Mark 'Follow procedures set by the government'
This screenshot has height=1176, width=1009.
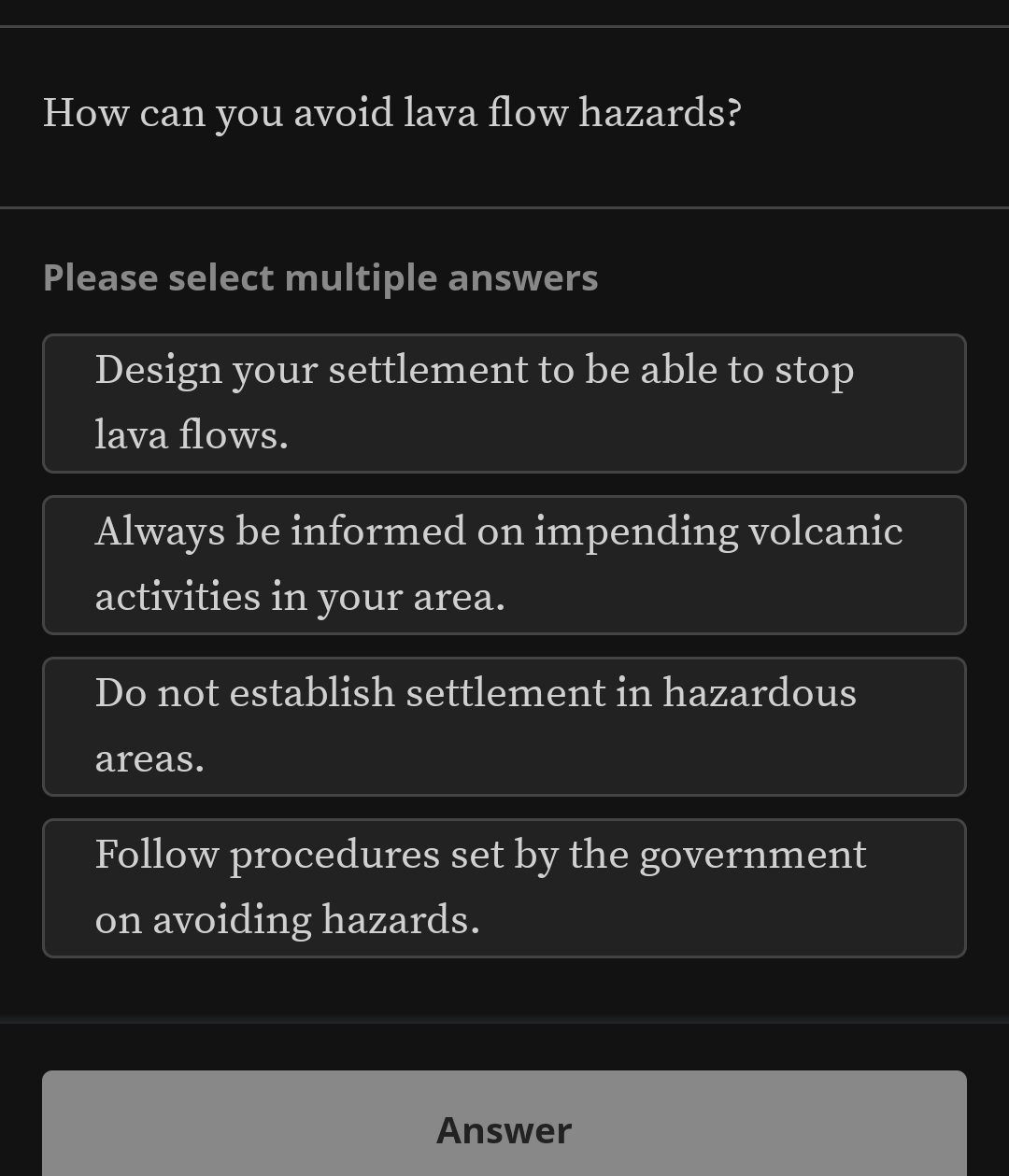[x=504, y=887]
